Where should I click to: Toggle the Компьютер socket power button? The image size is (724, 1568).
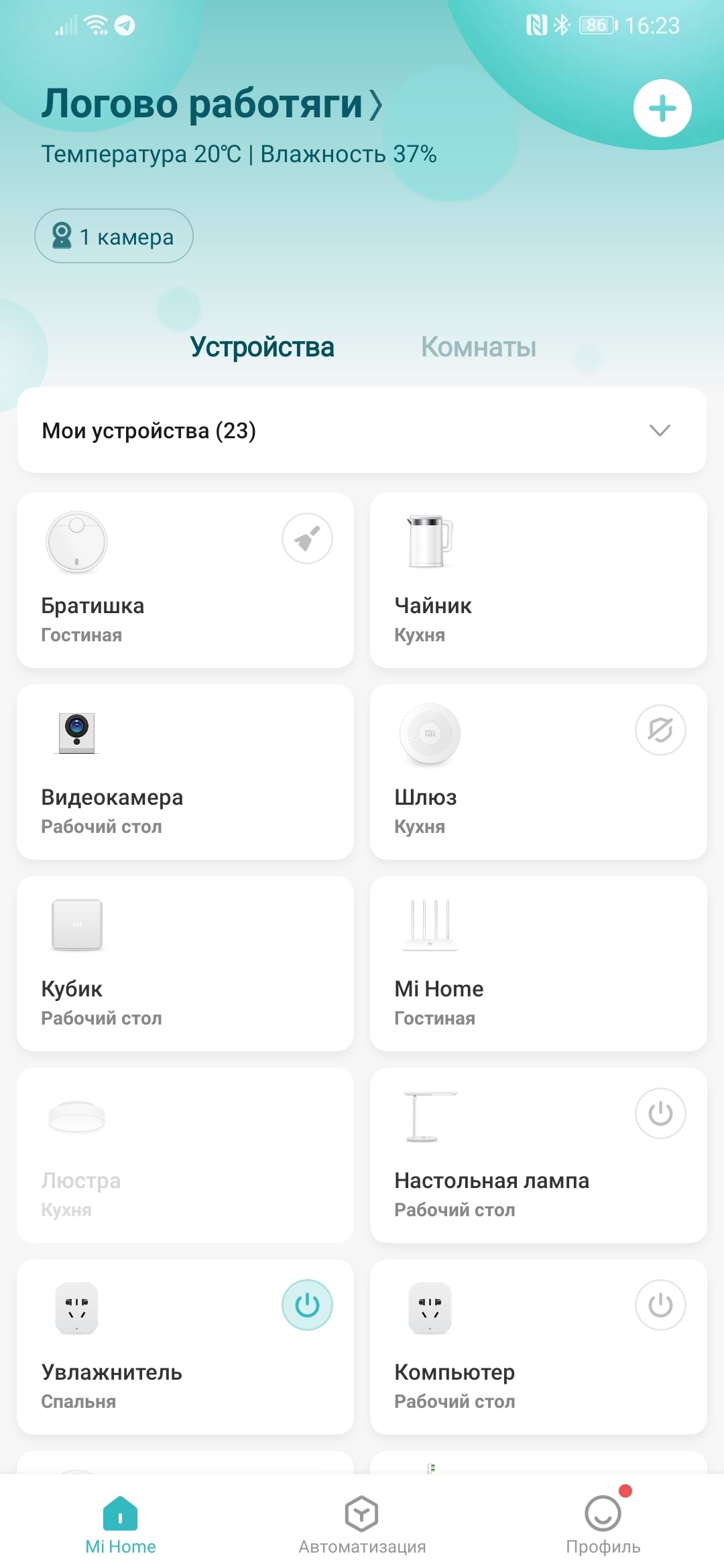[660, 1305]
